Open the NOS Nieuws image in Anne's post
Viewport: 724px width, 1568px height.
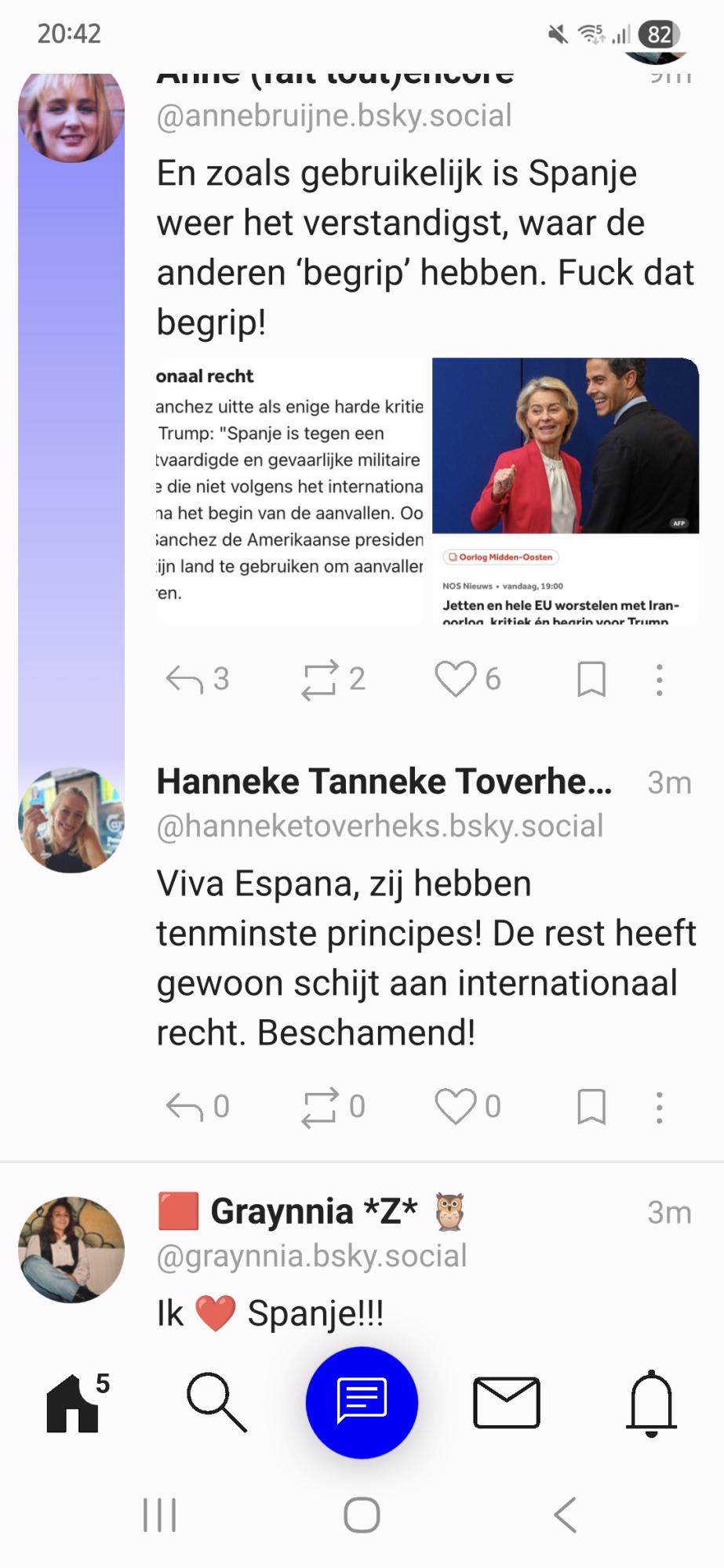point(565,491)
